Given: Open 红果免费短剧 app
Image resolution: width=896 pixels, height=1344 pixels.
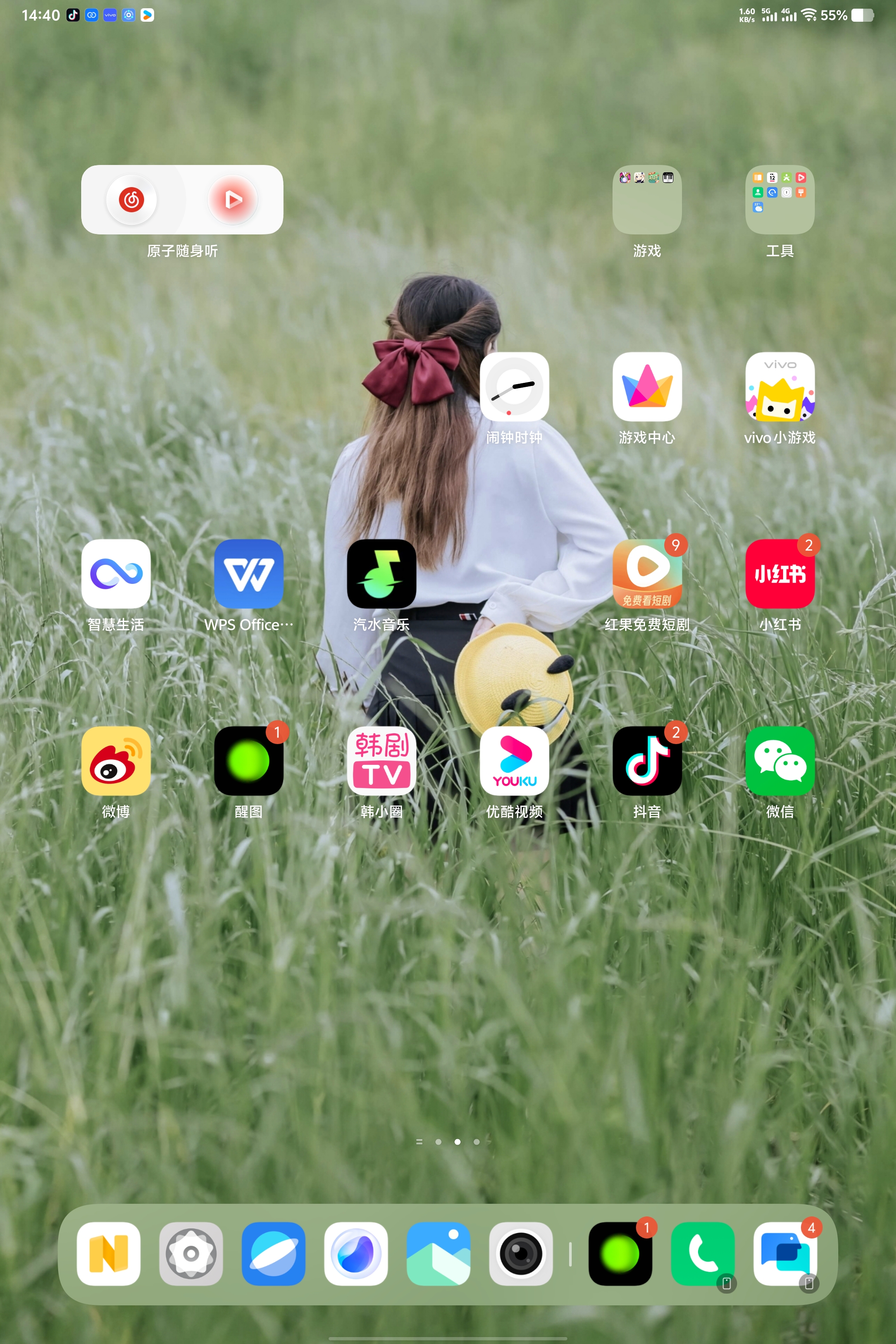Looking at the screenshot, I should [x=646, y=573].
